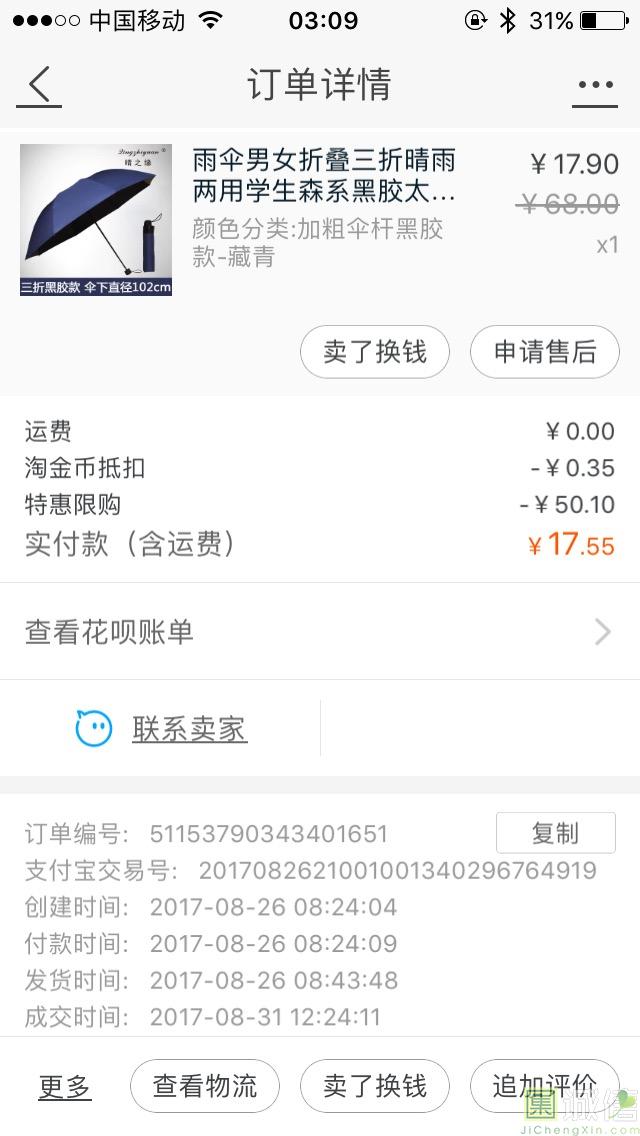Tap 卖了换钱 under the umbrella item
Viewport: 640px width, 1136px height.
pyautogui.click(x=375, y=352)
